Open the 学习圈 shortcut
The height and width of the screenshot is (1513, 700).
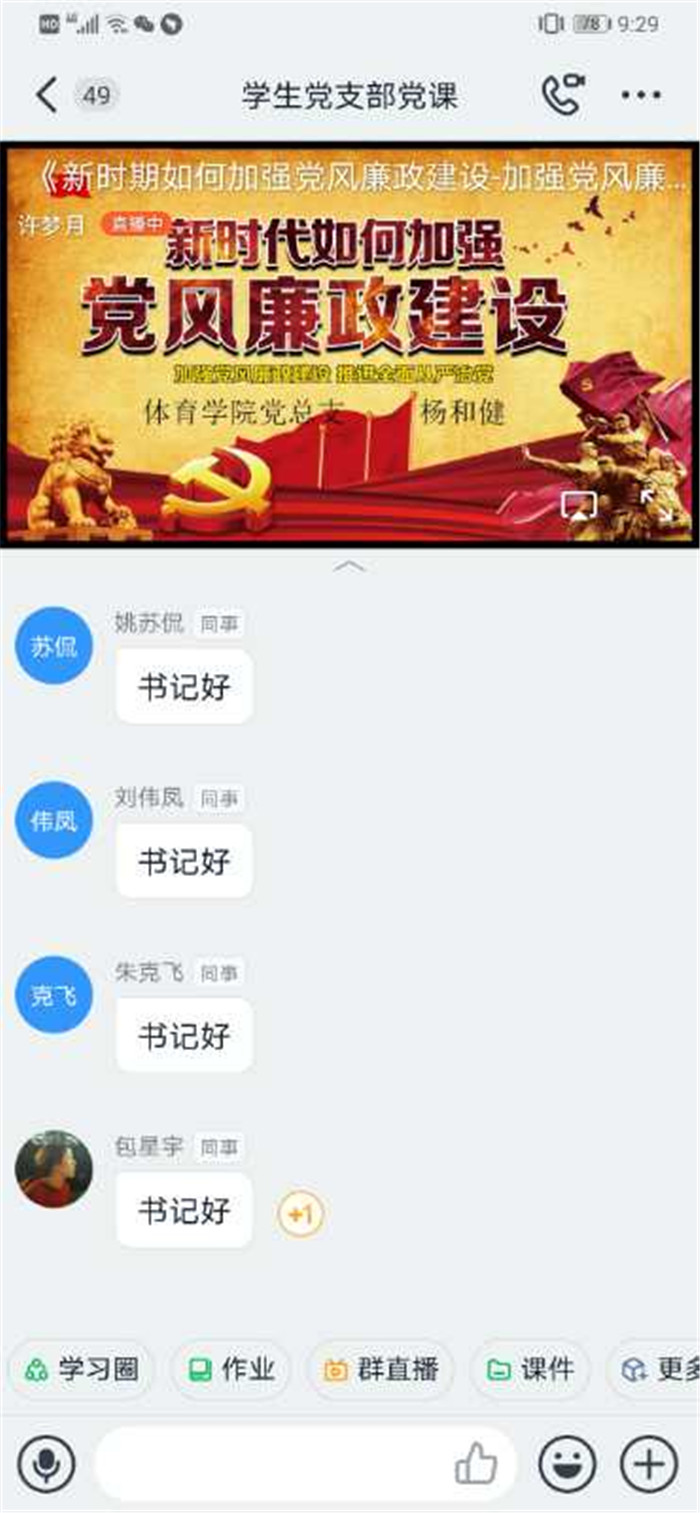tap(82, 1369)
